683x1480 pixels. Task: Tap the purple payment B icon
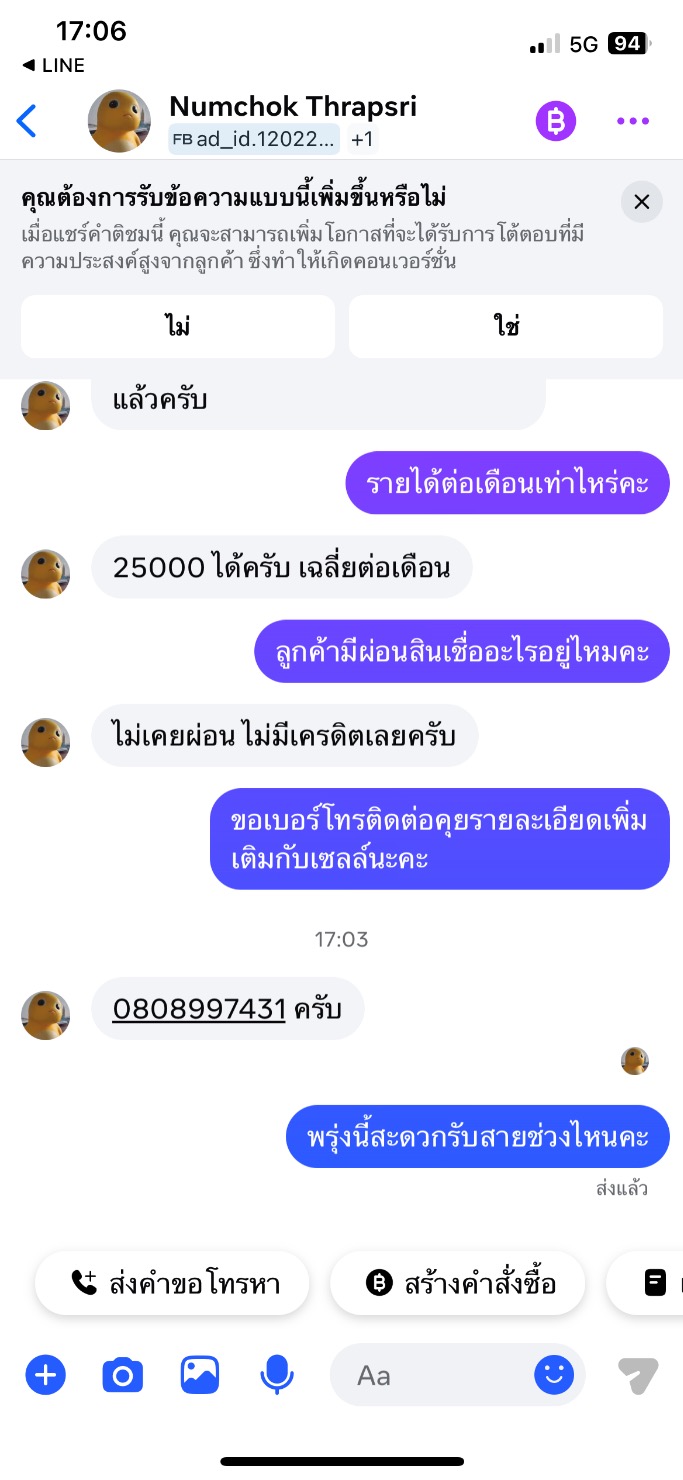555,121
